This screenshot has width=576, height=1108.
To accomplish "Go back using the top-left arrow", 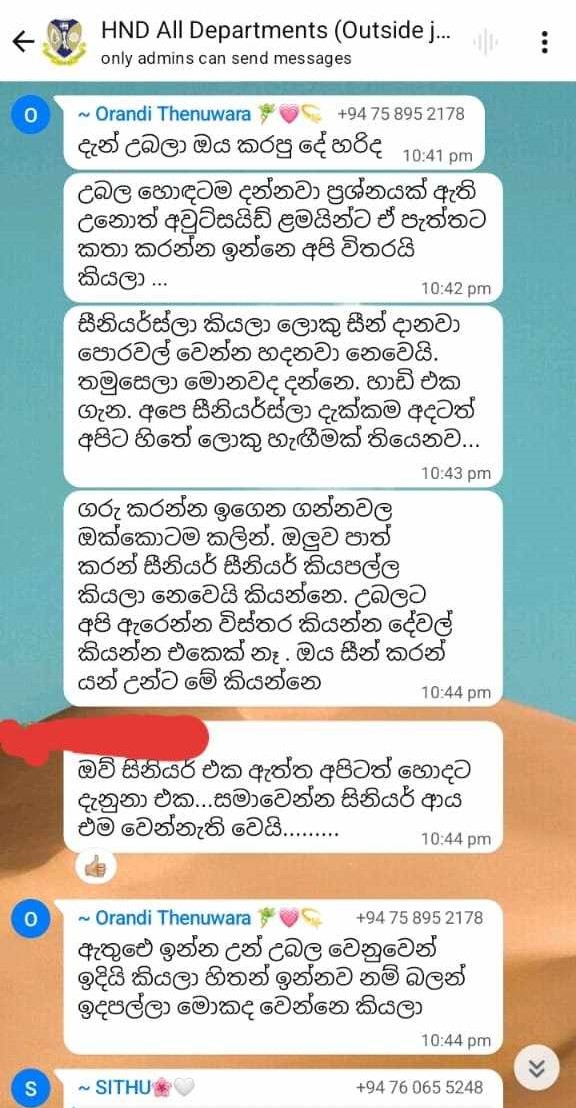I will coord(23,42).
